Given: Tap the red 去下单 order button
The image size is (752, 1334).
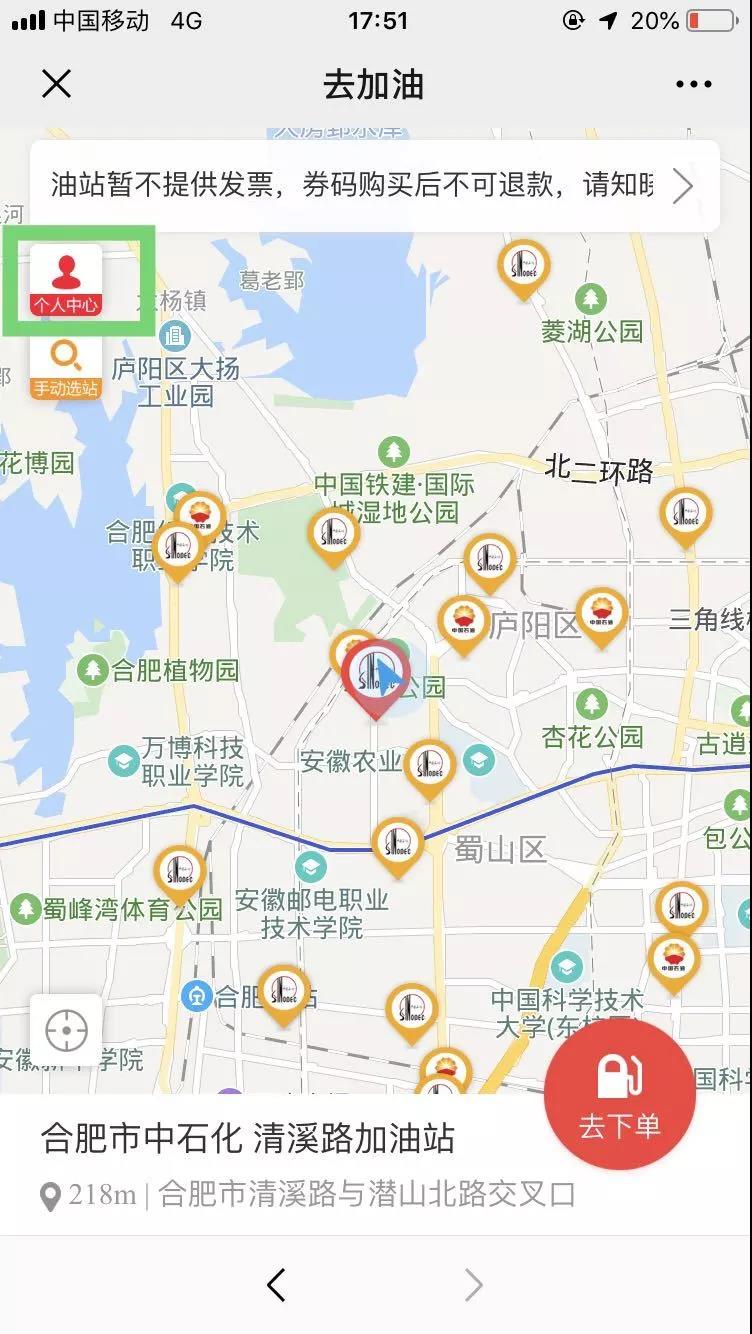Looking at the screenshot, I should (619, 1093).
